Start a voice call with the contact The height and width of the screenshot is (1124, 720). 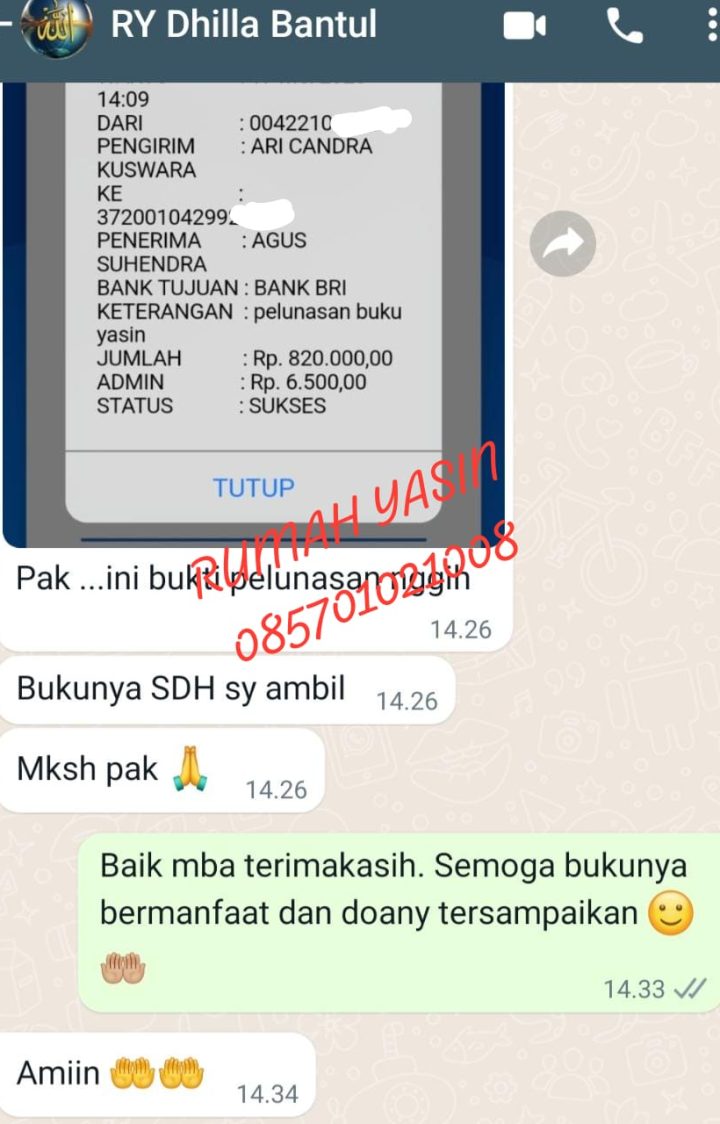tap(625, 26)
